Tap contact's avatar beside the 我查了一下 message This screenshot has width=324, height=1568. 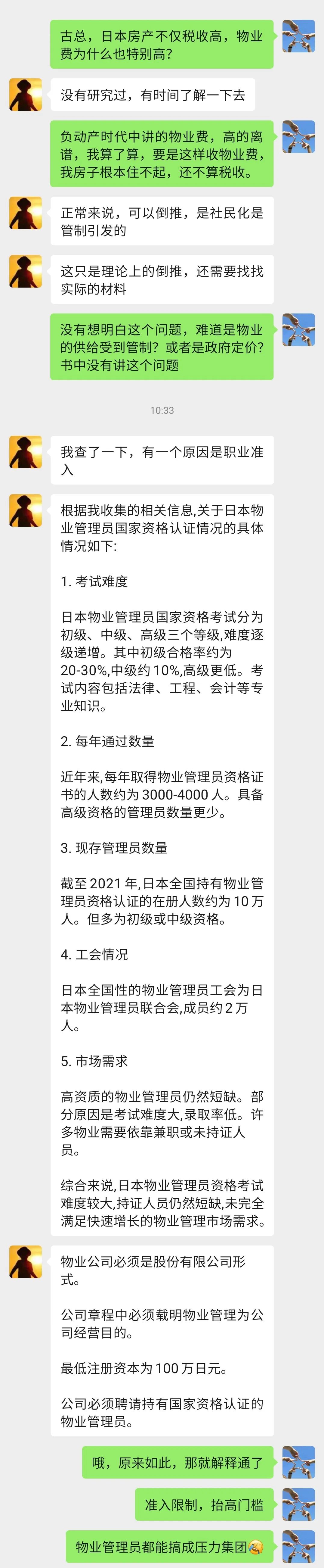[26, 452]
